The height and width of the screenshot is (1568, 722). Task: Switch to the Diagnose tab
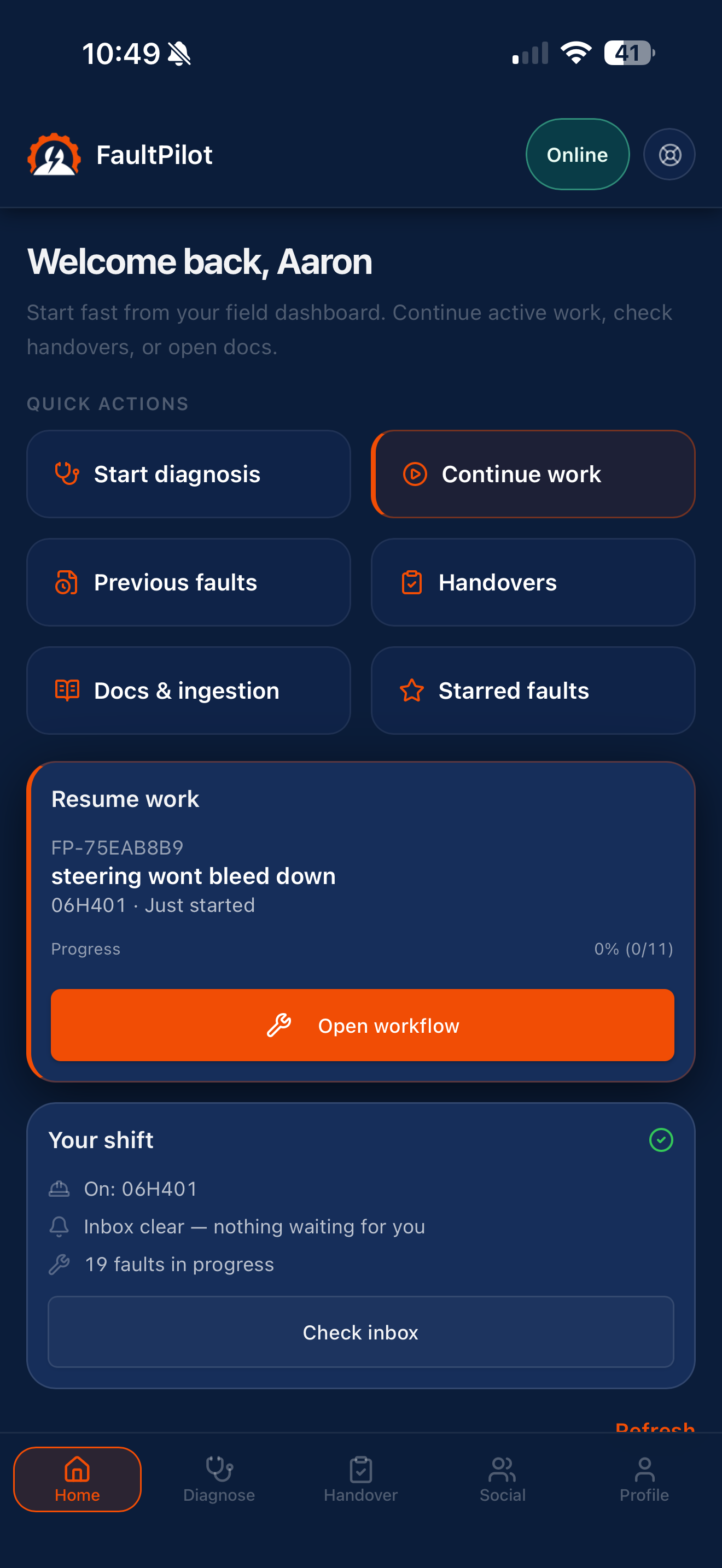[219, 1479]
